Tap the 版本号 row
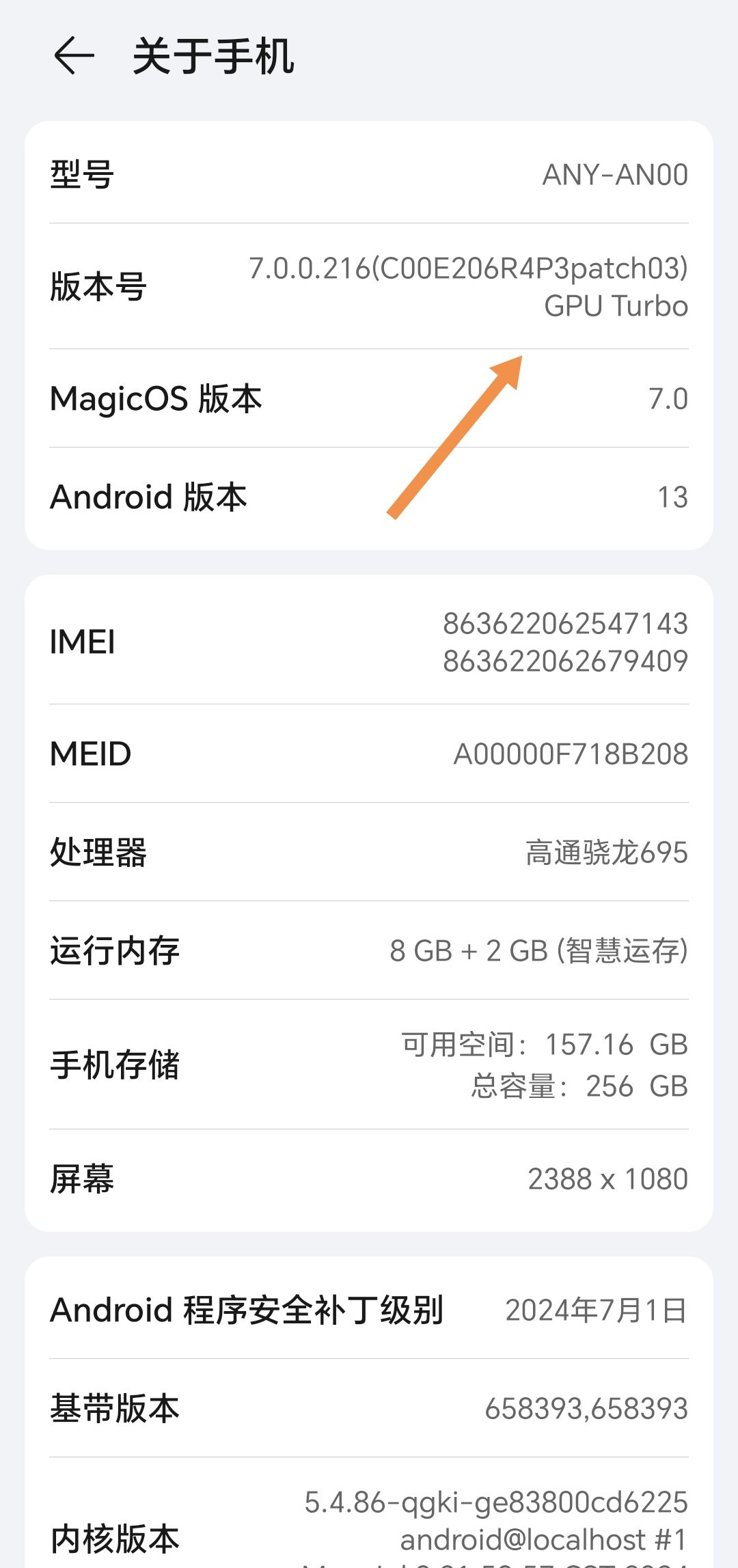The height and width of the screenshot is (1568, 738). coord(369,286)
